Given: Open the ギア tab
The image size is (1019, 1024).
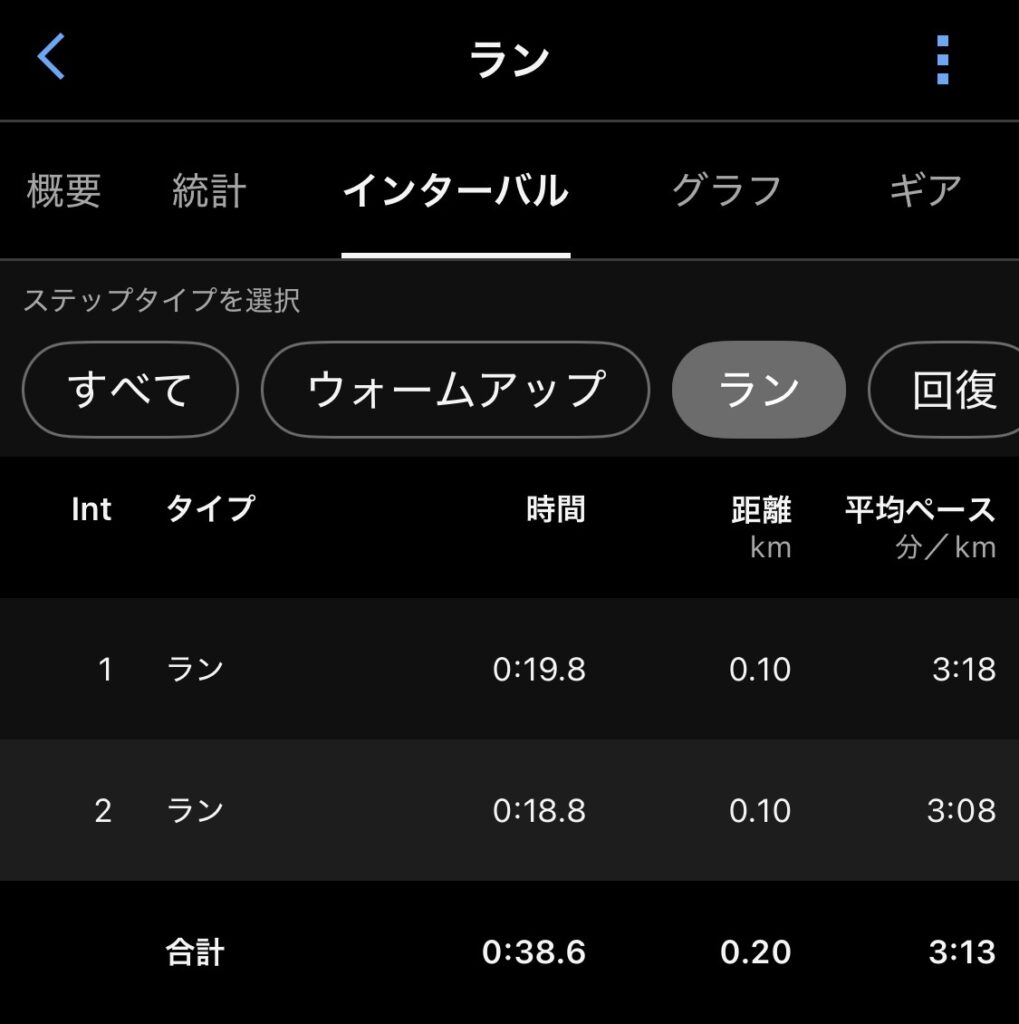Looking at the screenshot, I should pyautogui.click(x=925, y=190).
